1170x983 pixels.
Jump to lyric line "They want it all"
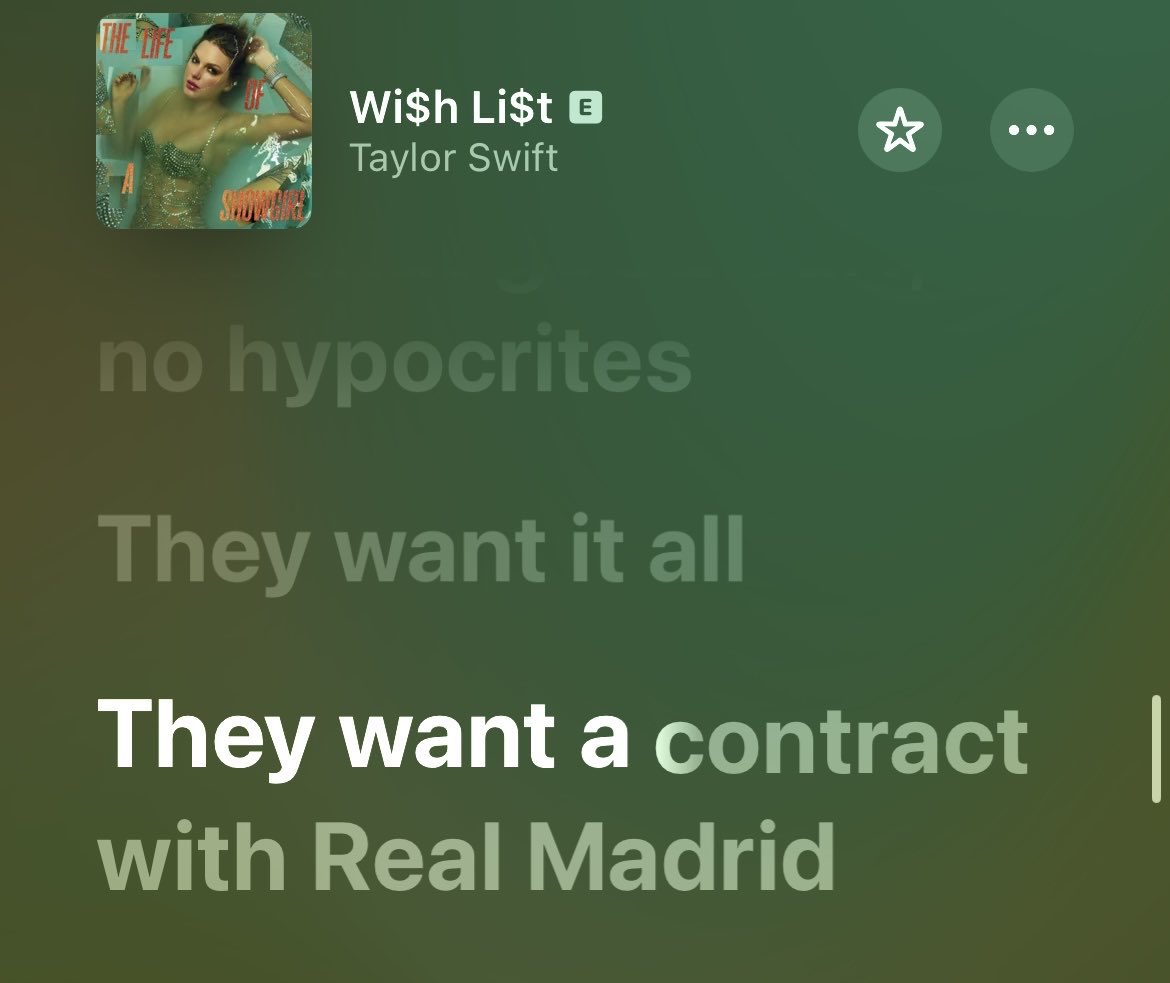(x=421, y=549)
